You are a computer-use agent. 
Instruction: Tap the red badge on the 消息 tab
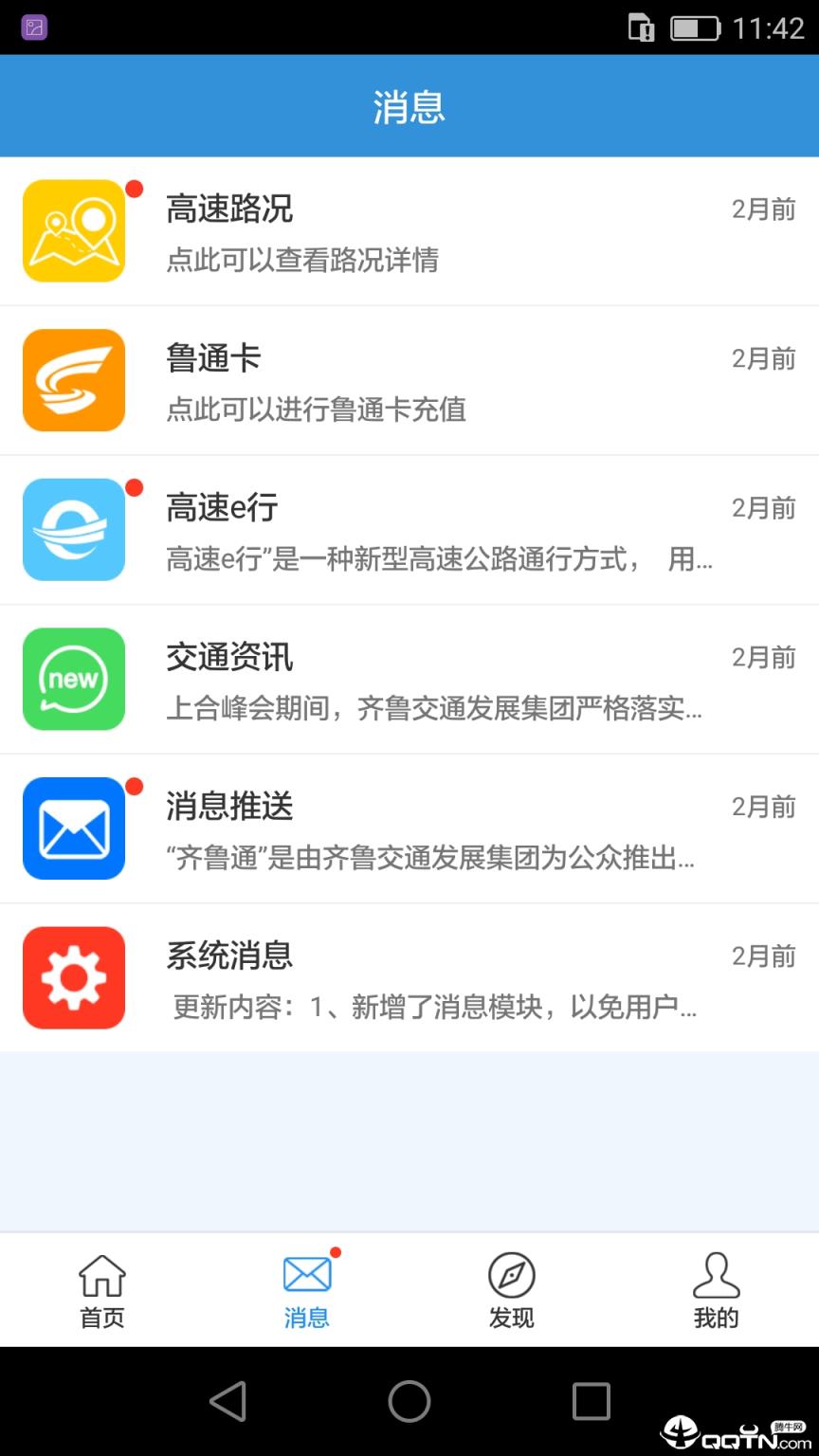click(337, 1251)
